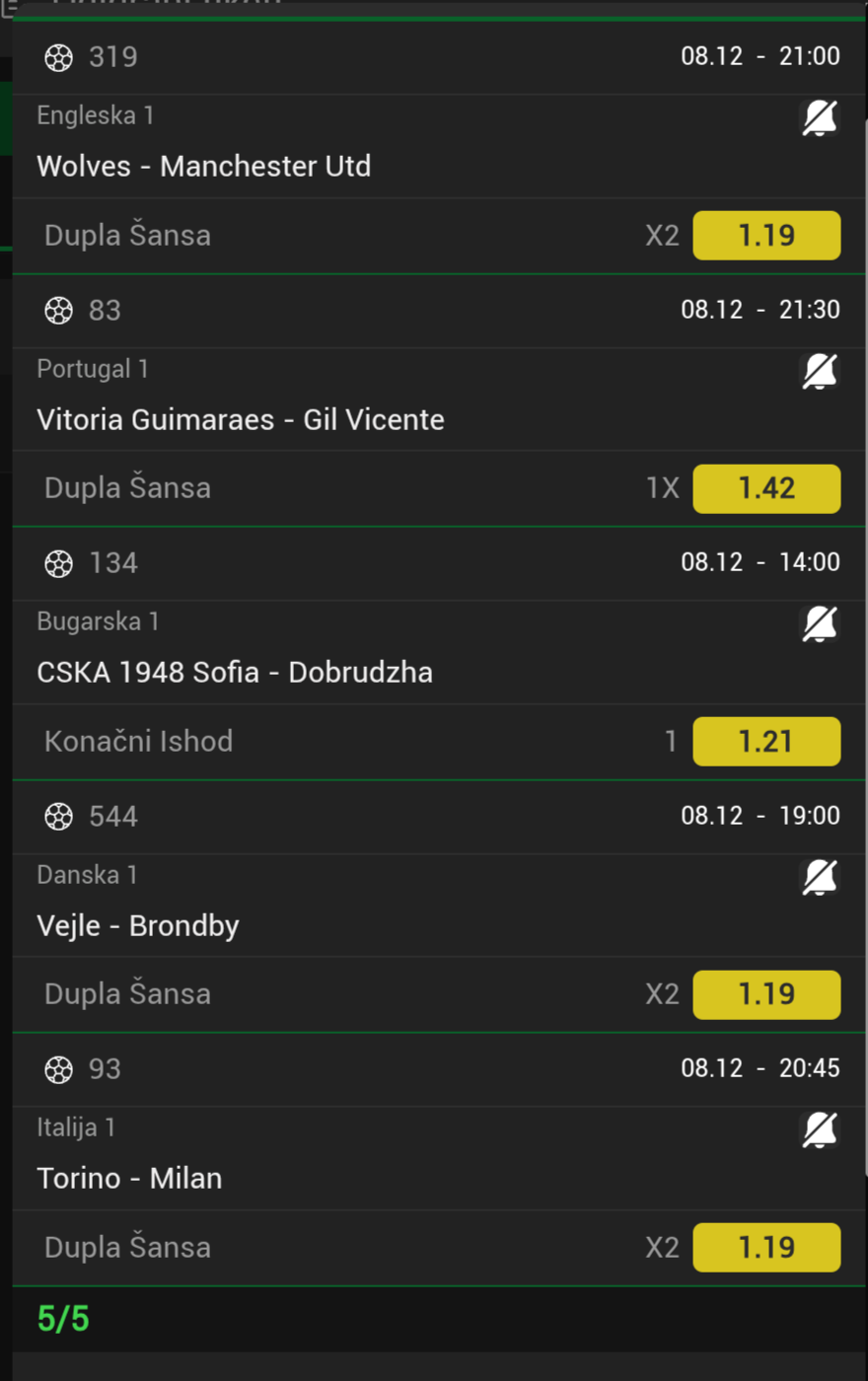Toggle notification bell for Wolves - Manchester Utd
This screenshot has width=868, height=1381.
click(x=819, y=118)
